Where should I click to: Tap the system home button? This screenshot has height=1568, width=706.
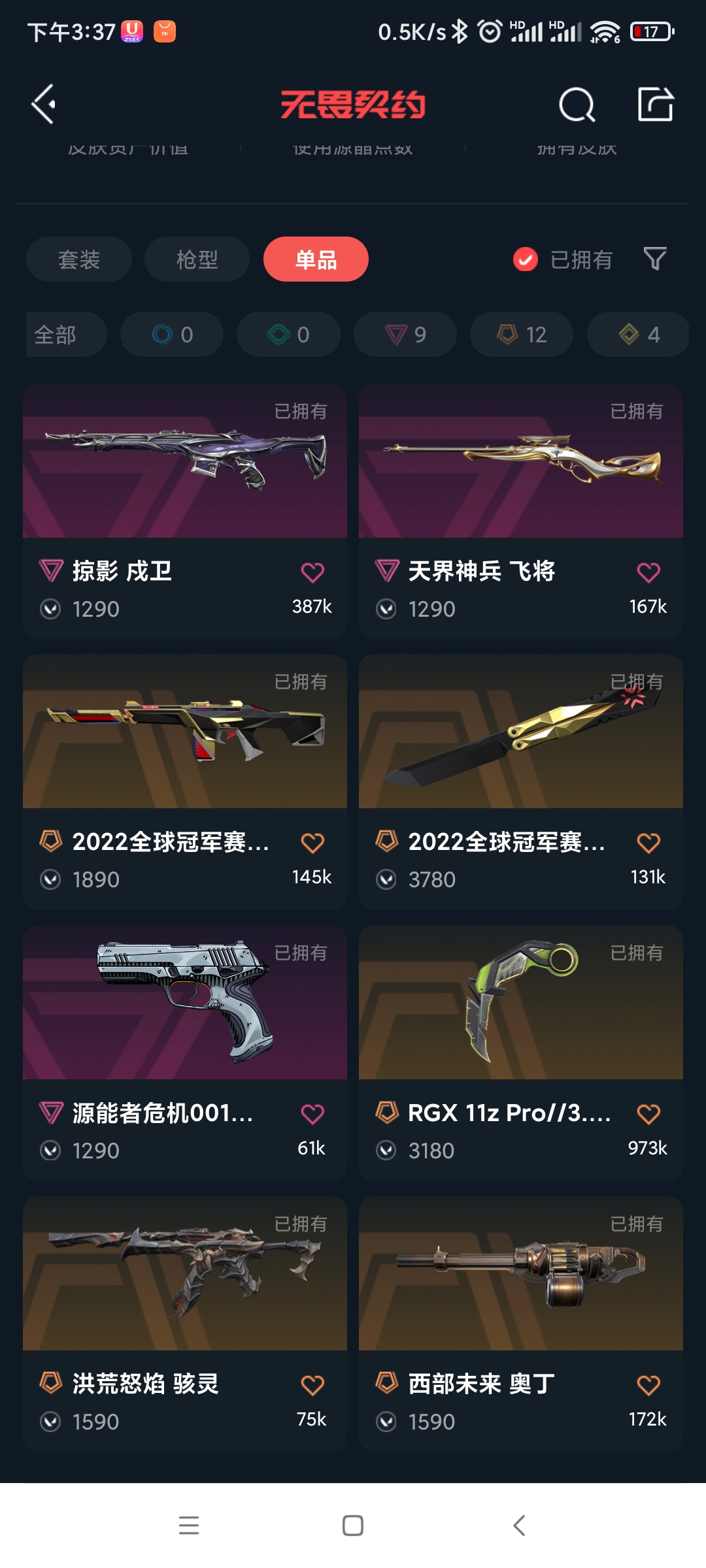(x=353, y=1526)
